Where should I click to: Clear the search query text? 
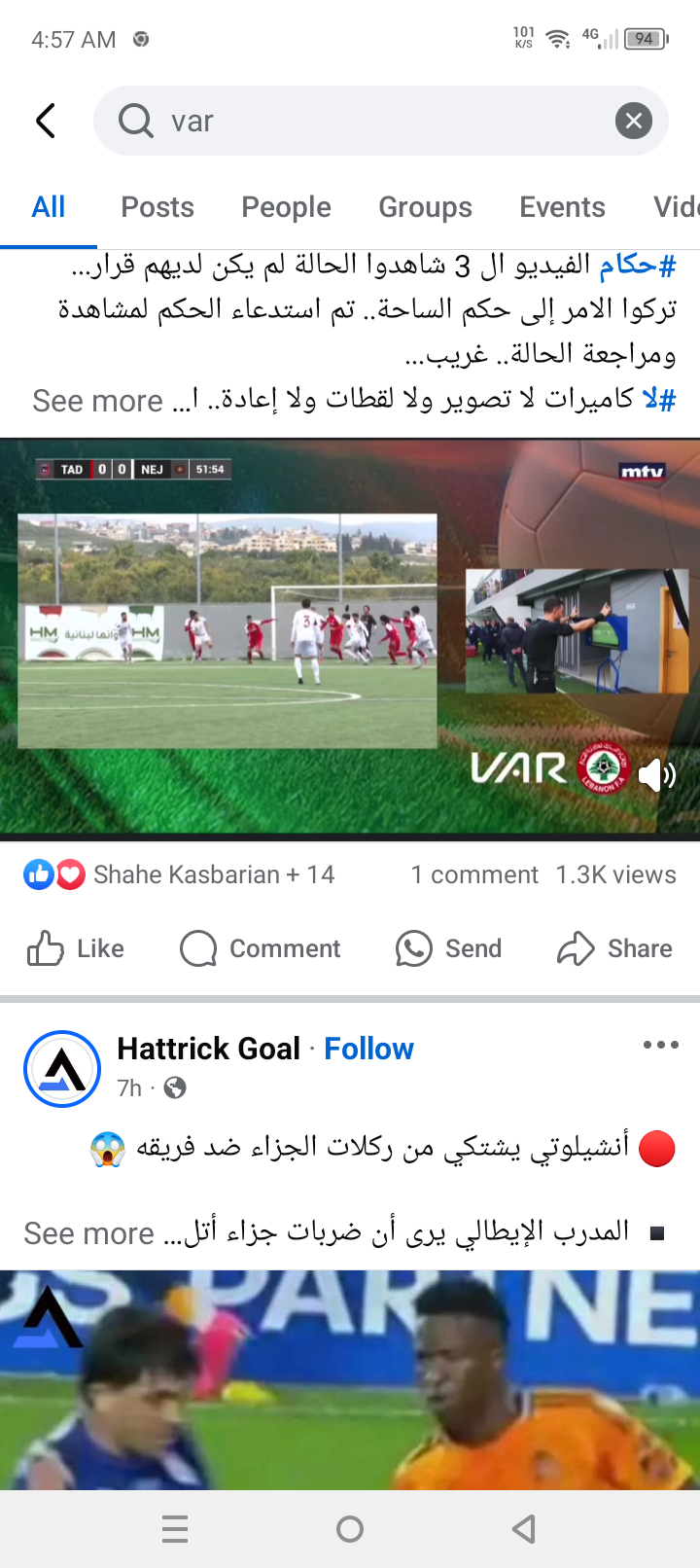(x=633, y=121)
